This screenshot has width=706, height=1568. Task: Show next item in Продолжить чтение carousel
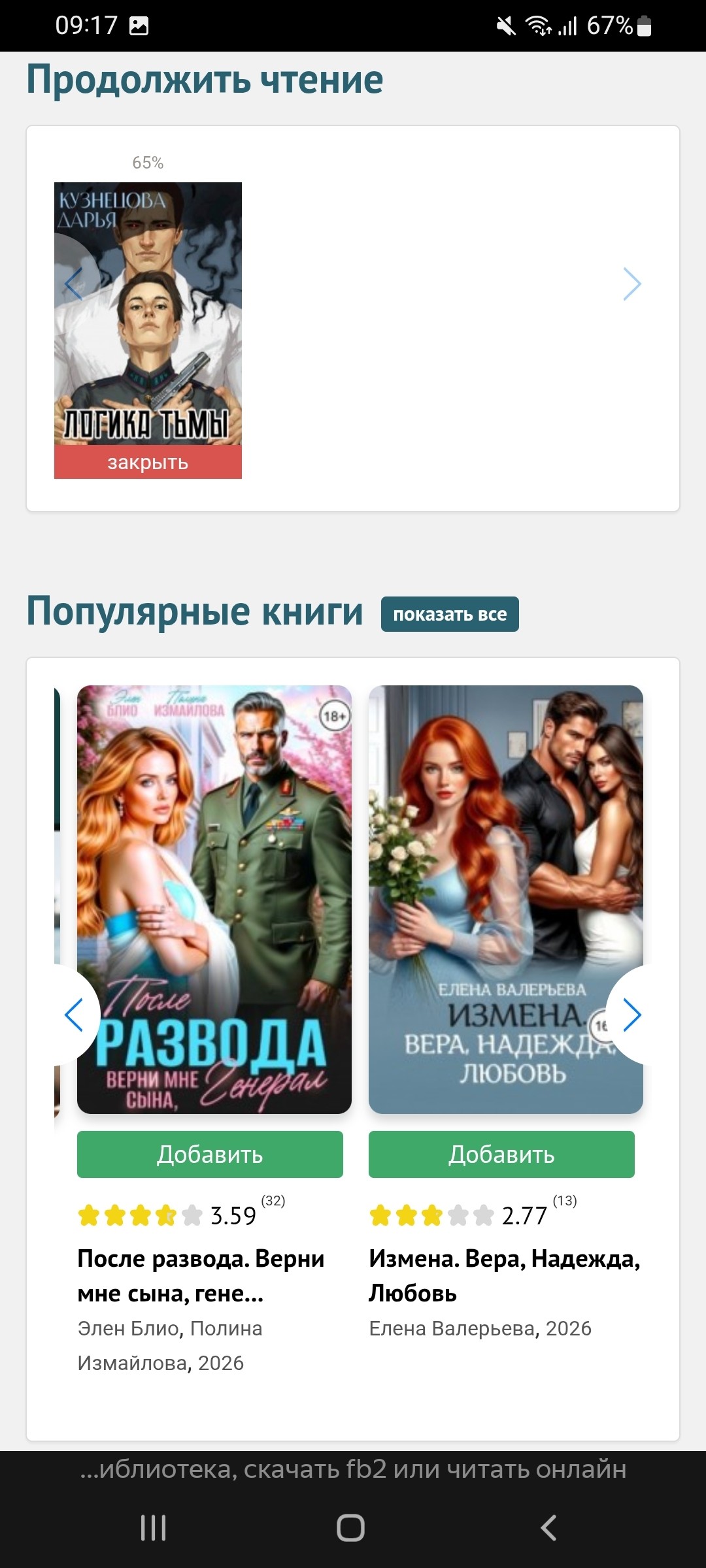tap(631, 284)
